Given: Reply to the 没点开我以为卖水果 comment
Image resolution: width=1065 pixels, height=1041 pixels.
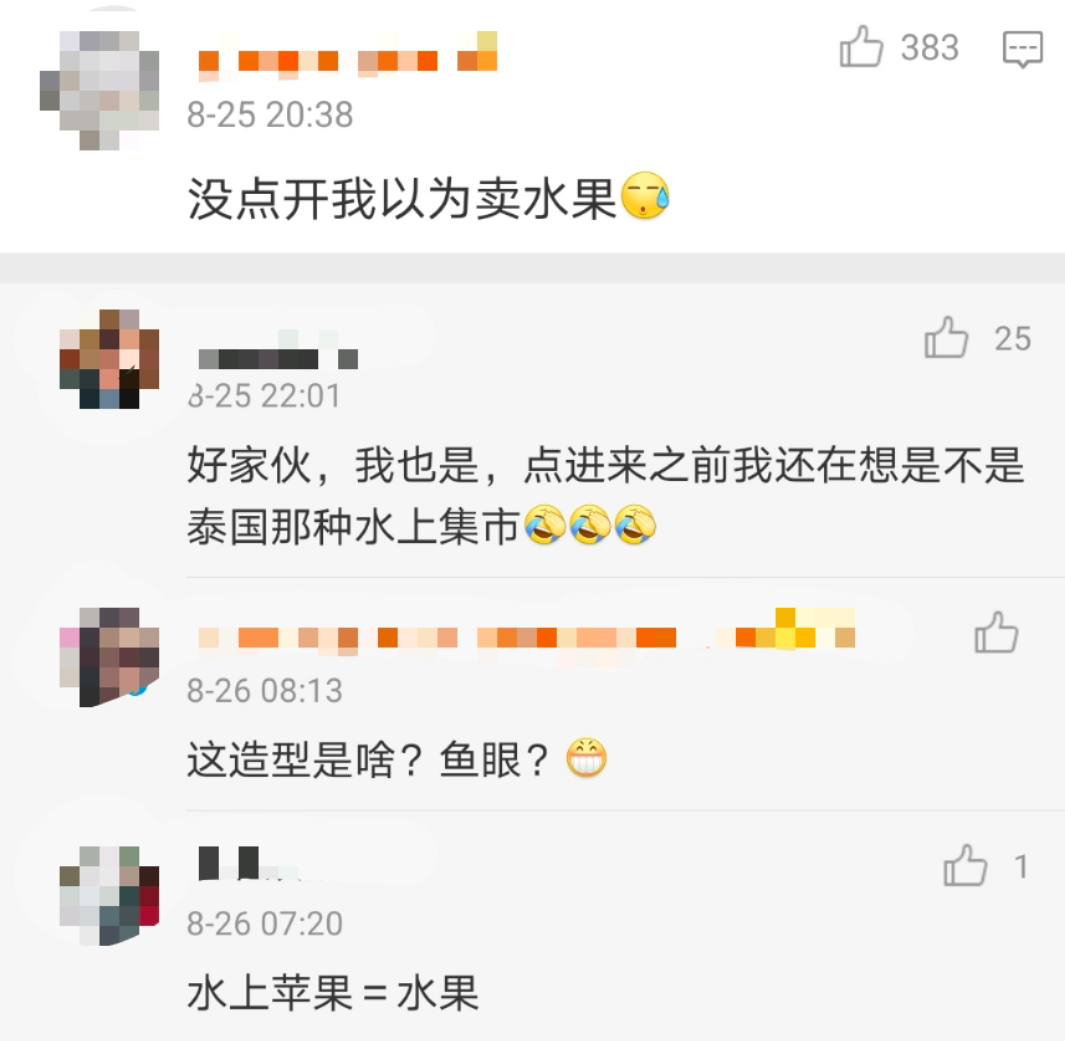Looking at the screenshot, I should coord(1022,48).
